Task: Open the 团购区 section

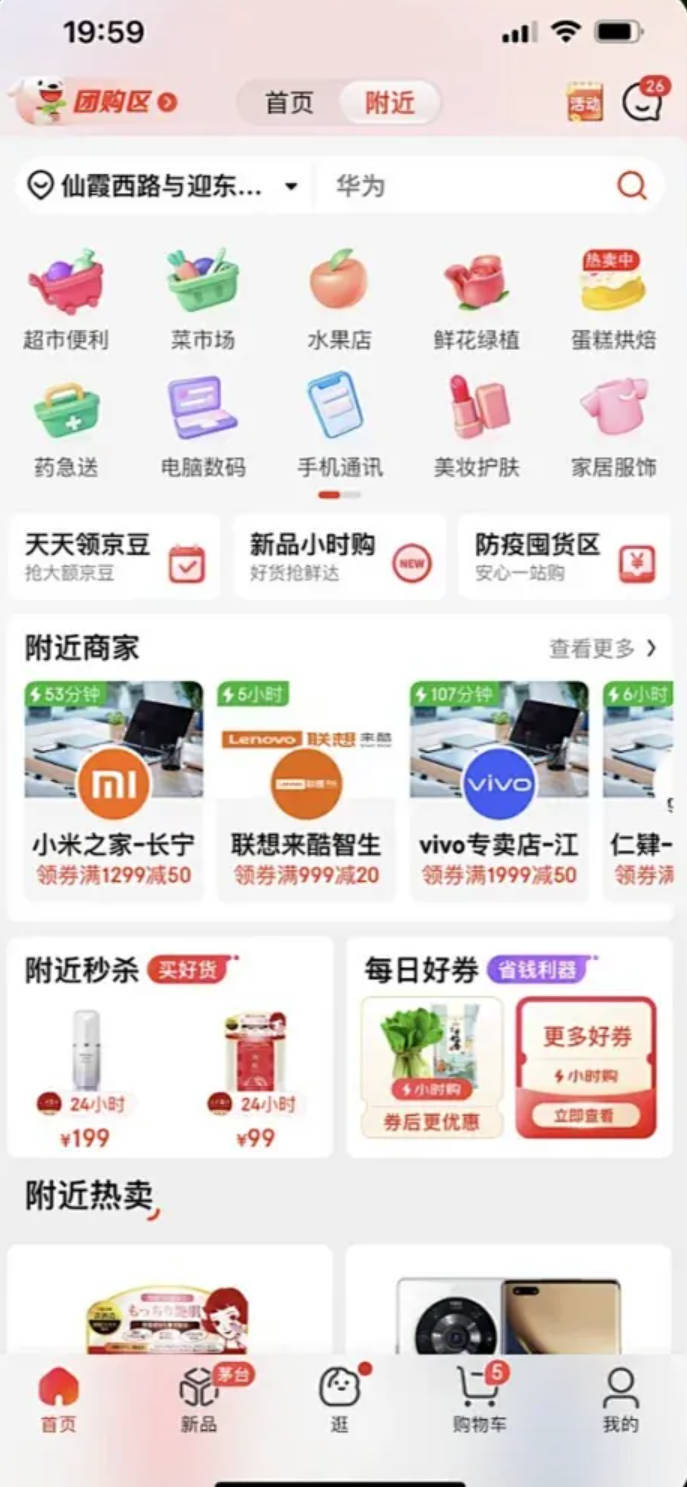Action: [95, 101]
